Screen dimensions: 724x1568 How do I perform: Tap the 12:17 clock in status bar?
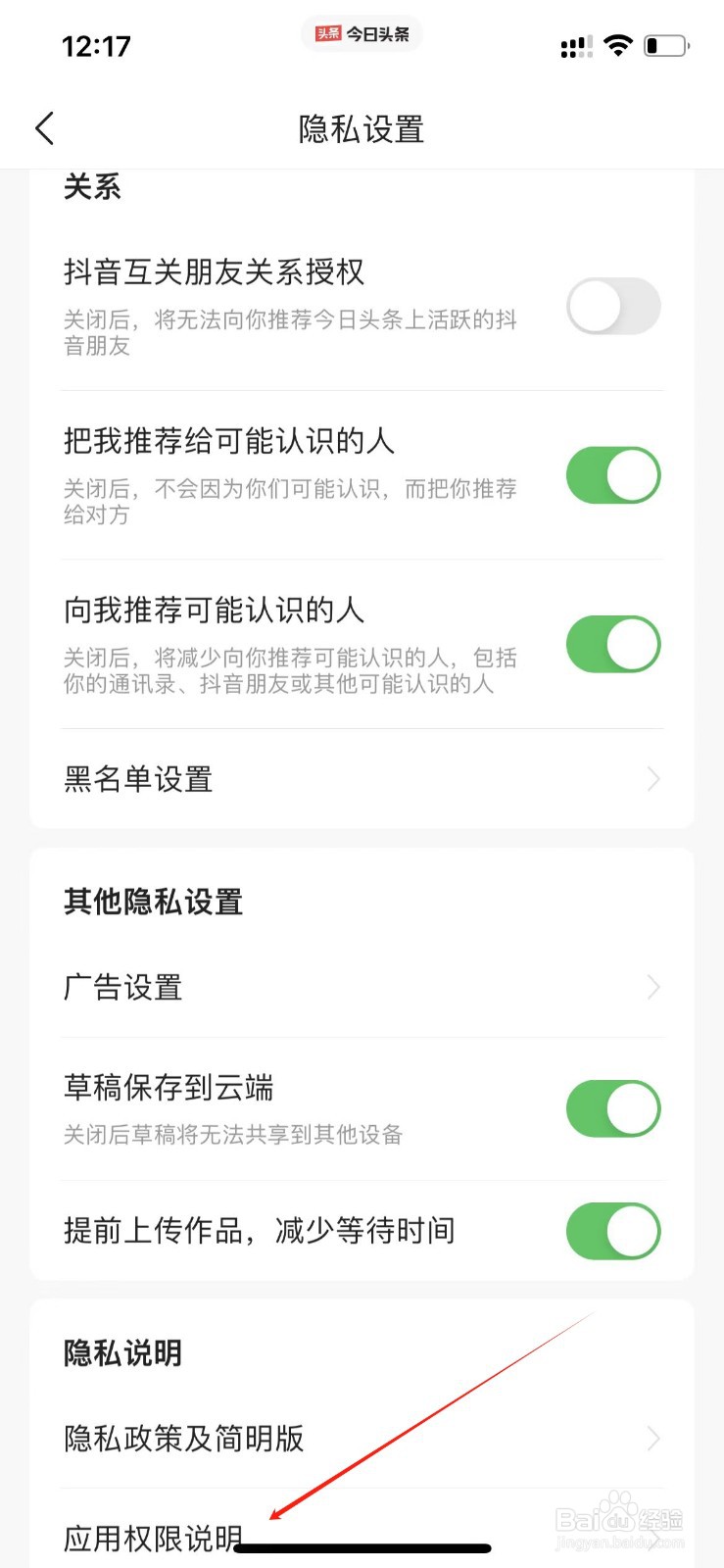pyautogui.click(x=95, y=44)
